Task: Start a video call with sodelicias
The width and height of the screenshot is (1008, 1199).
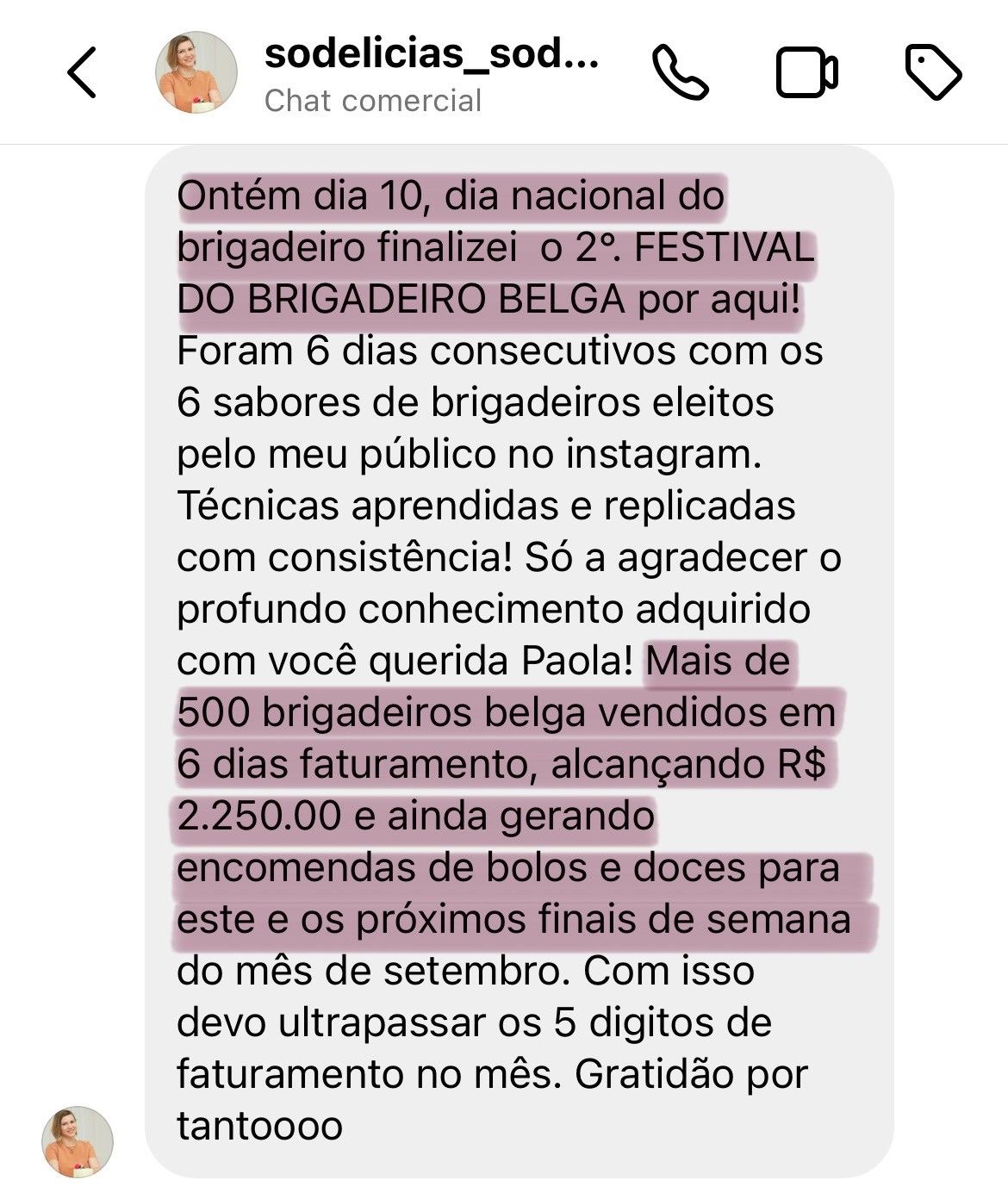Action: (807, 72)
